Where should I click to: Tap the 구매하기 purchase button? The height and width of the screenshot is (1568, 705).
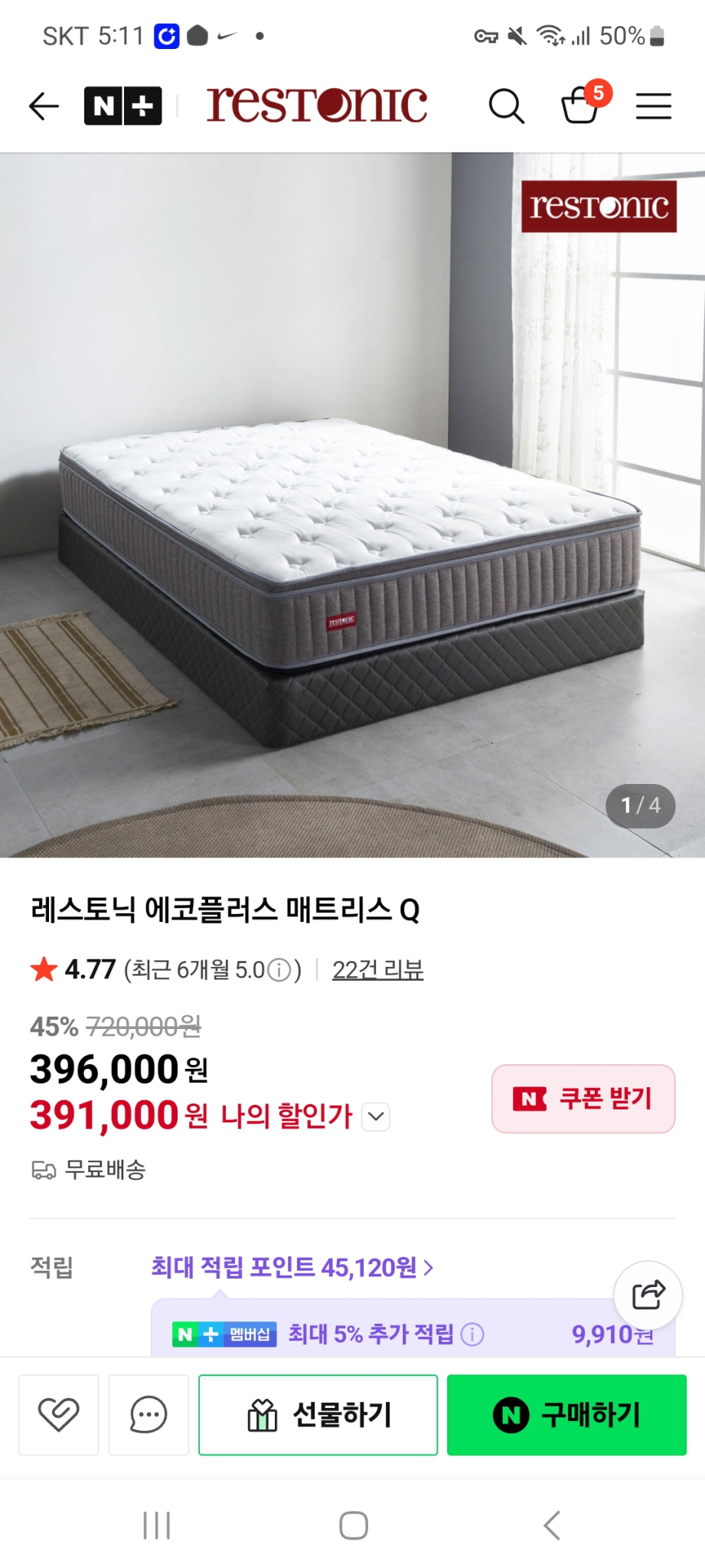tap(566, 1415)
